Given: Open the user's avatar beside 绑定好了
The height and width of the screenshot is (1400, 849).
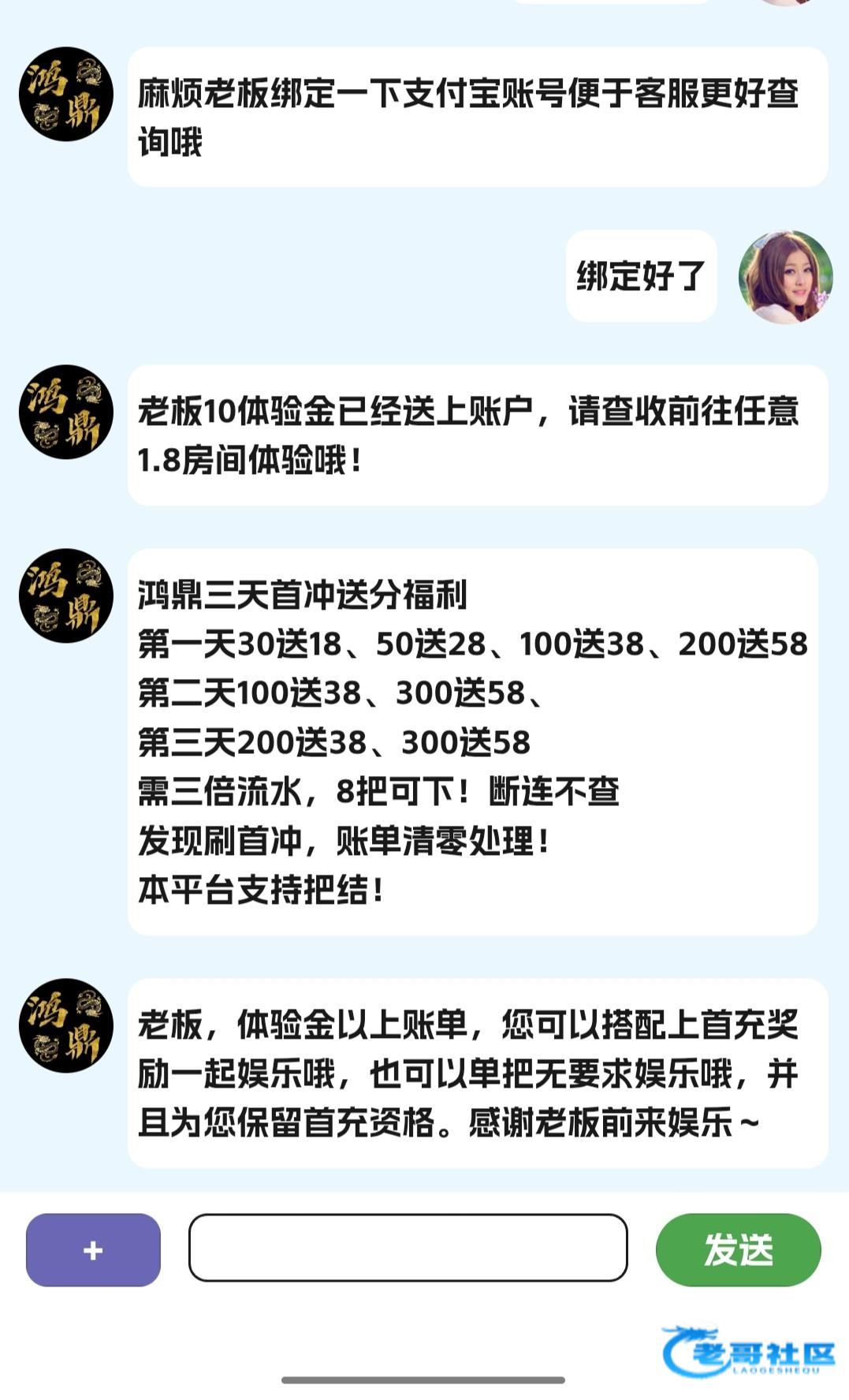Looking at the screenshot, I should (785, 277).
